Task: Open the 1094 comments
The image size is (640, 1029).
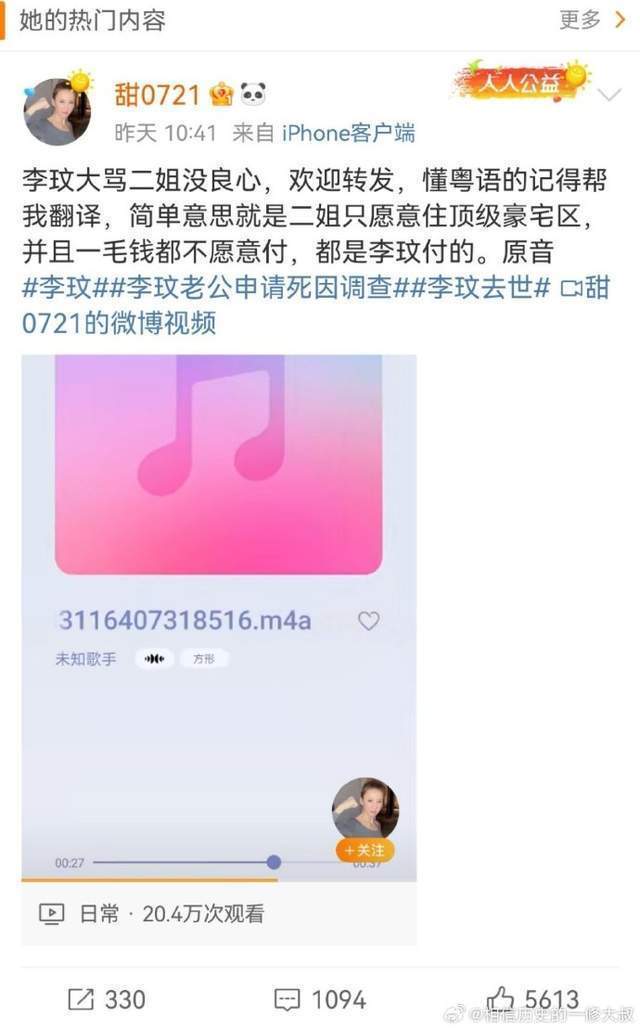Action: [320, 999]
